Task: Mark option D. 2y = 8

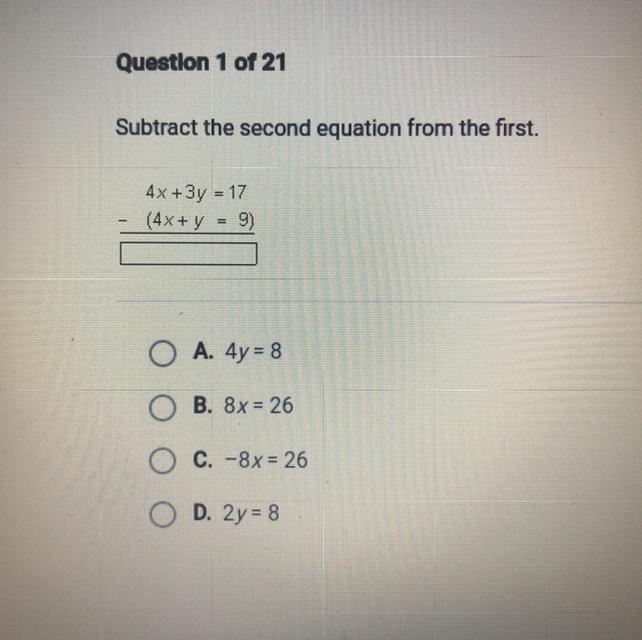Action: (163, 515)
